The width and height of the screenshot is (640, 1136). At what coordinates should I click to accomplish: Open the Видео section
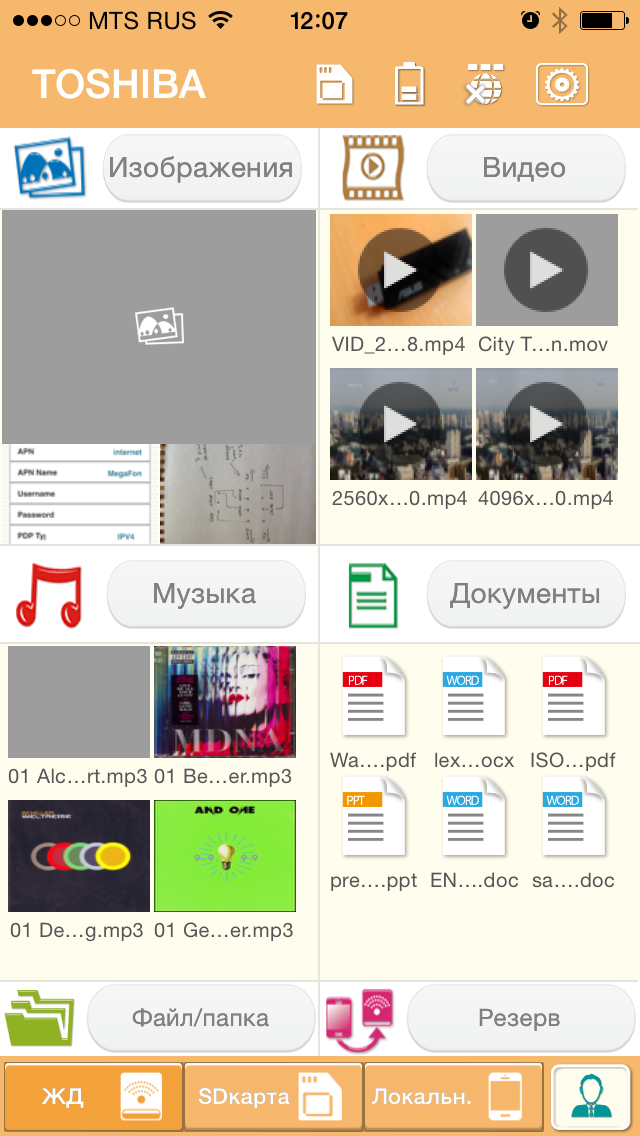click(x=525, y=168)
